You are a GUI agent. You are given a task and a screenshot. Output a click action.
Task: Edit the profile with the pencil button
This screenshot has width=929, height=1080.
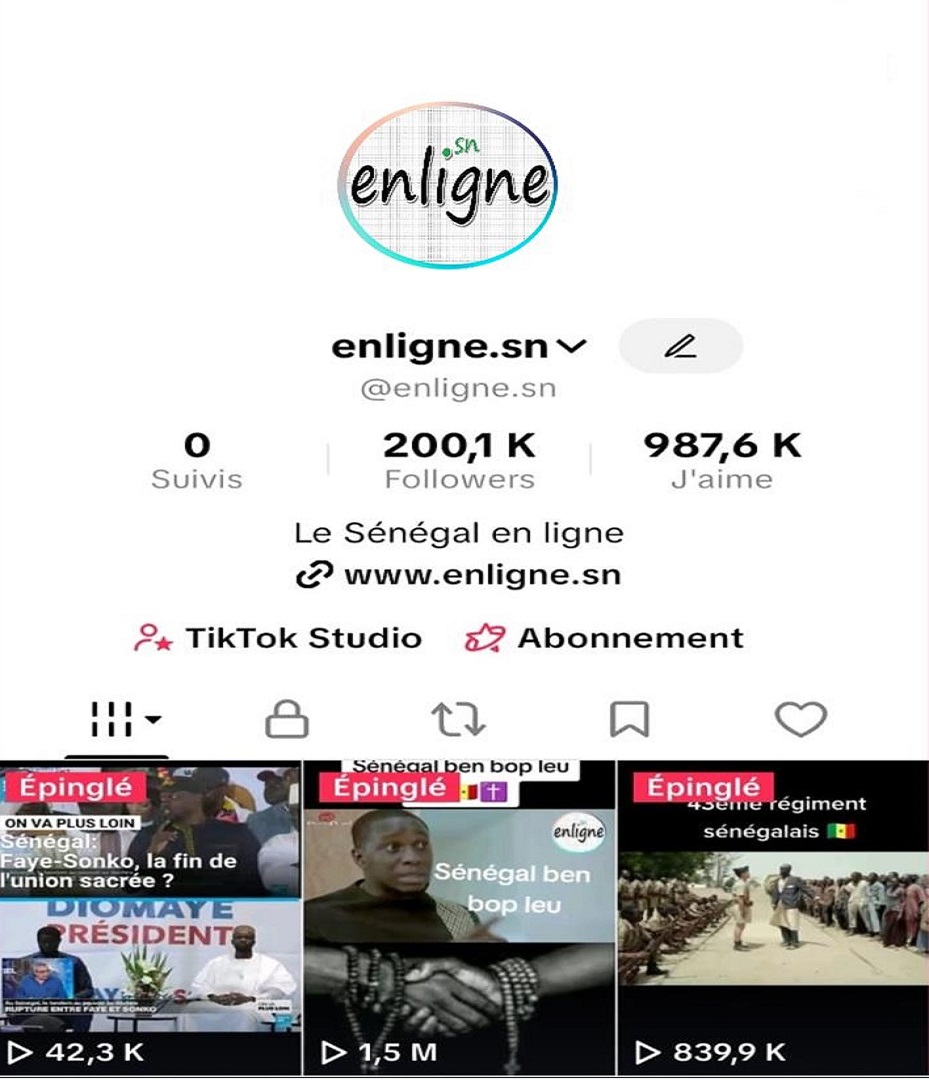pyautogui.click(x=681, y=346)
